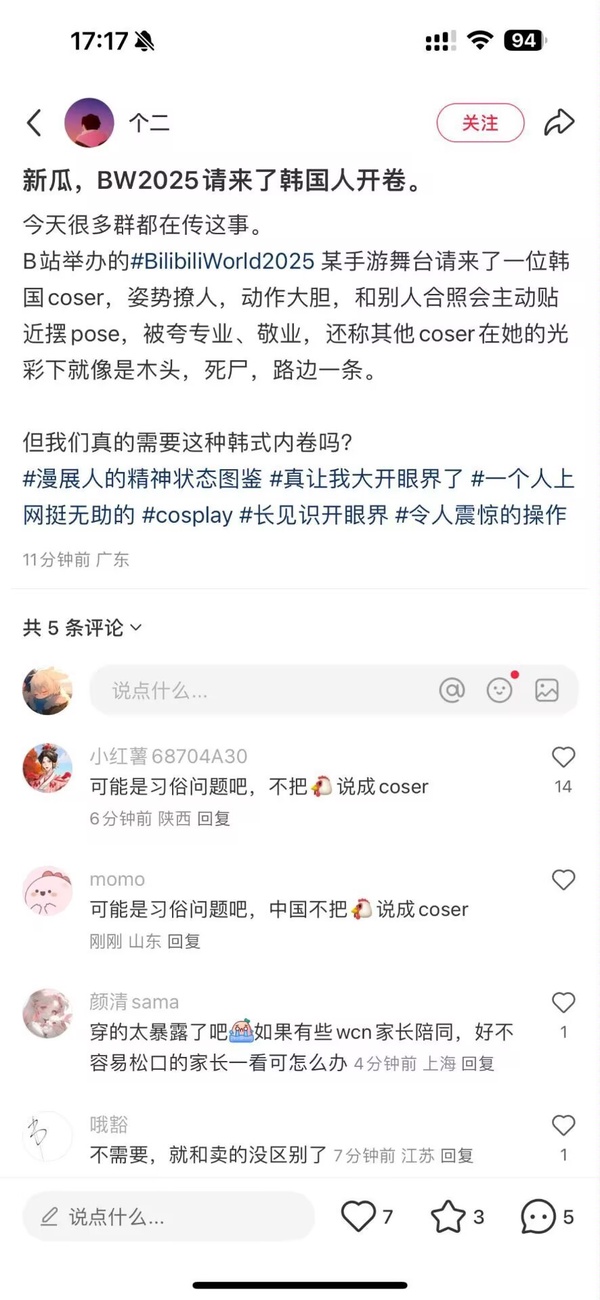Like the post with the bottom heart icon

(x=358, y=1217)
